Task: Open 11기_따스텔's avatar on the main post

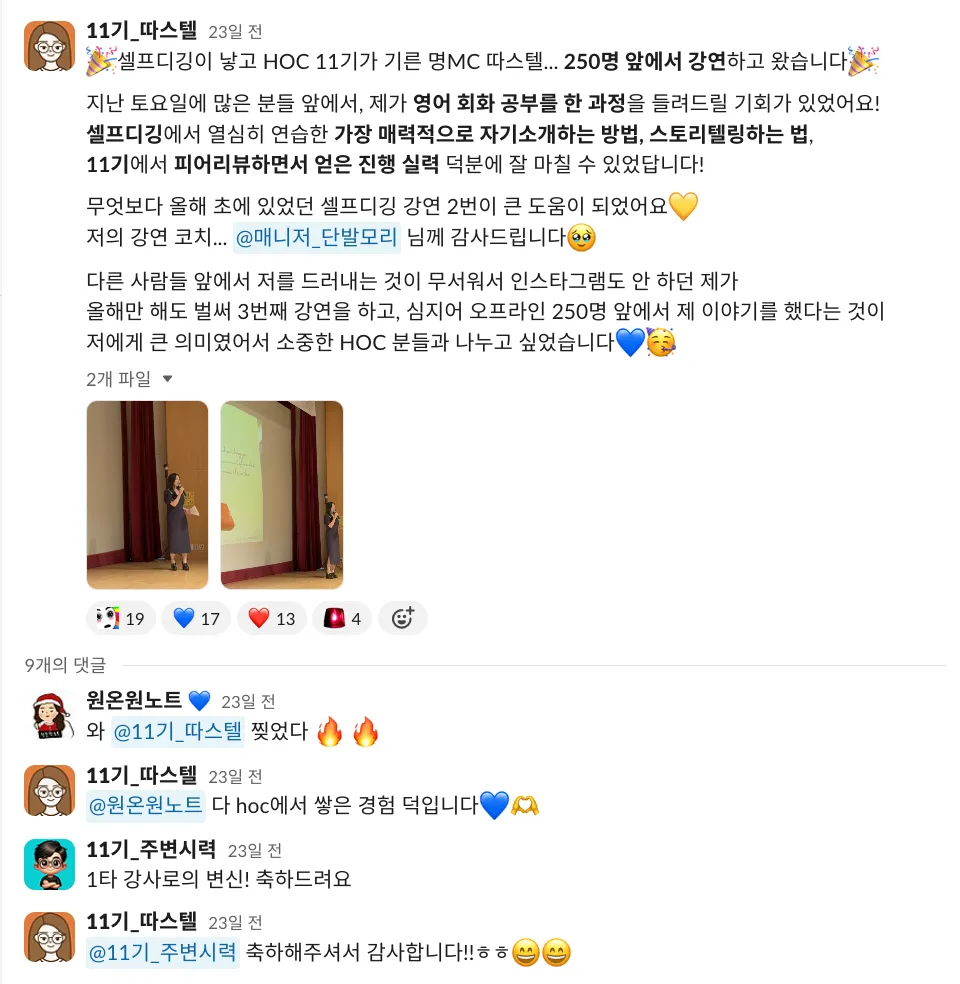Action: [x=50, y=46]
